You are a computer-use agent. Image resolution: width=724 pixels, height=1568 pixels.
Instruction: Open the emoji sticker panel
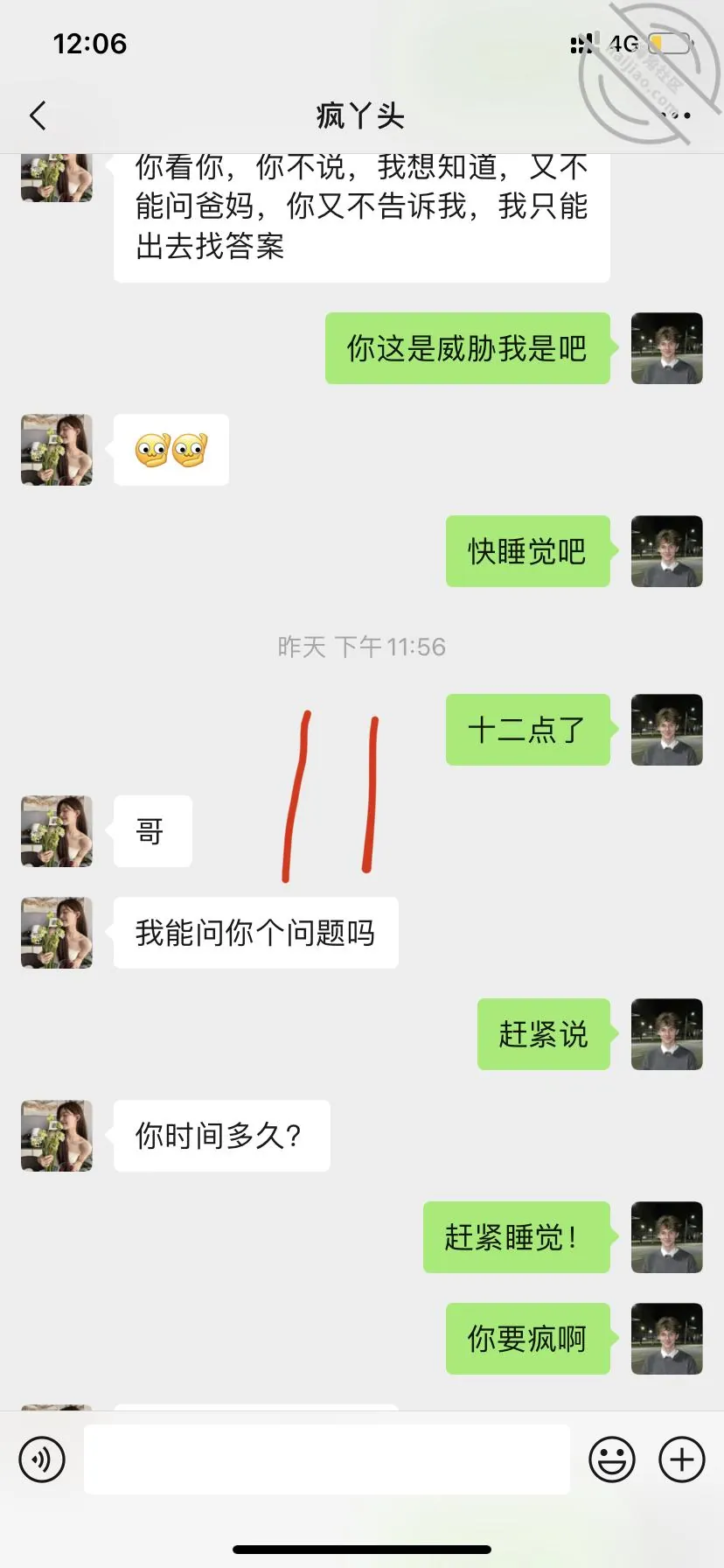[x=612, y=1459]
